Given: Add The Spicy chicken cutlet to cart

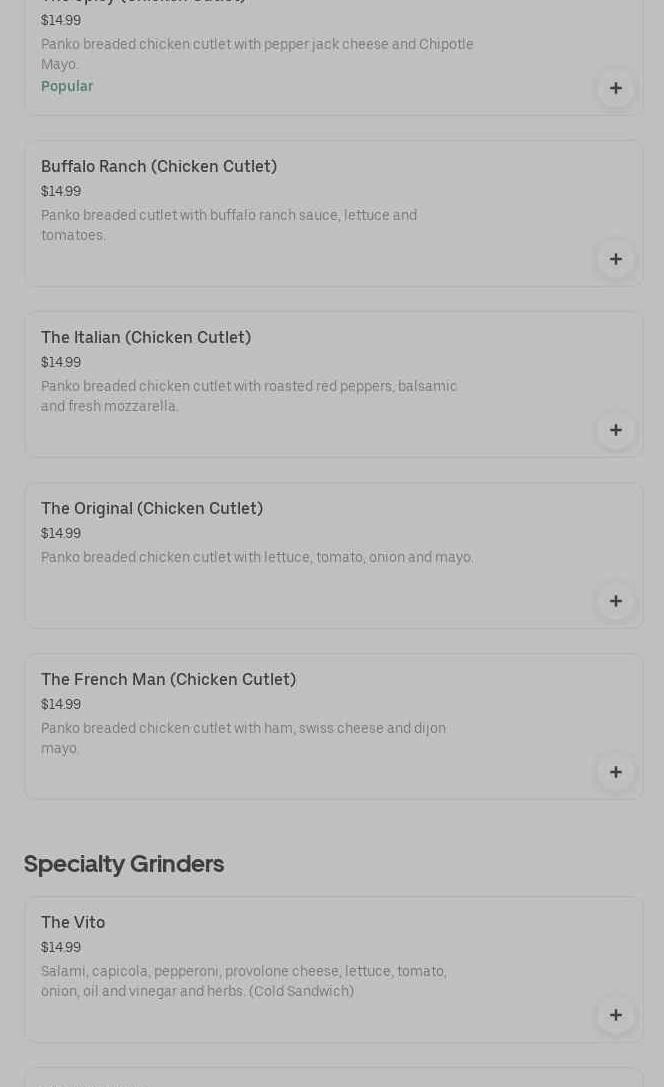Looking at the screenshot, I should (x=616, y=88).
